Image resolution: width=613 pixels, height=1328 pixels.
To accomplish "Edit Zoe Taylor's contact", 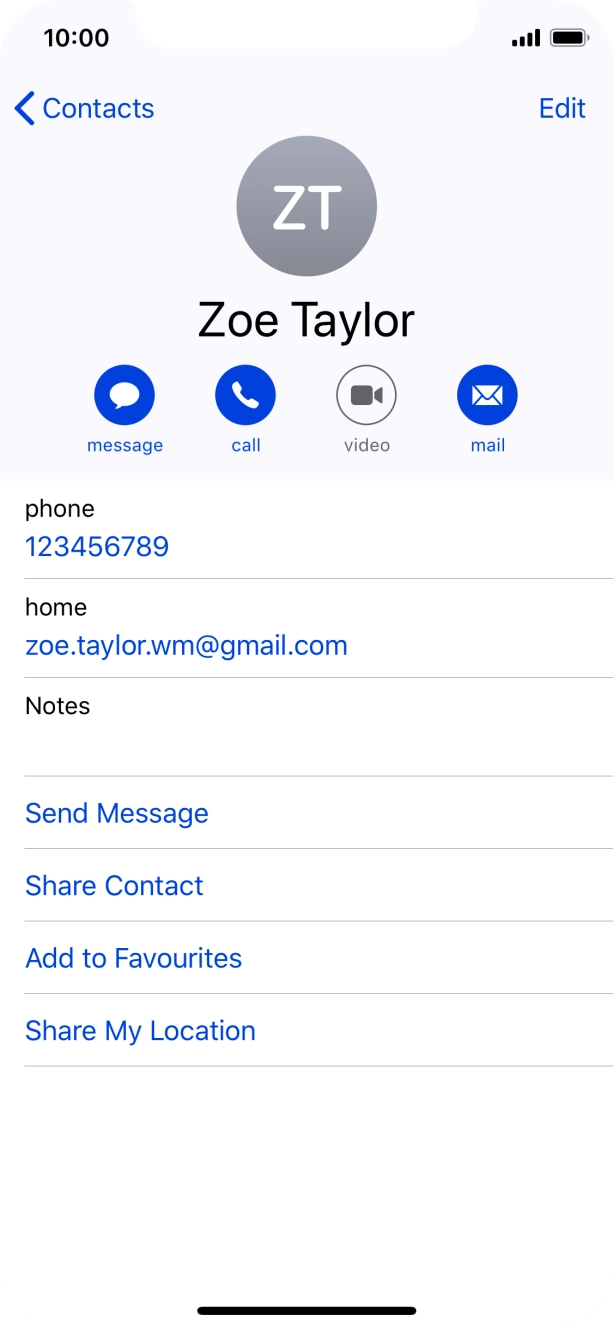I will [561, 108].
